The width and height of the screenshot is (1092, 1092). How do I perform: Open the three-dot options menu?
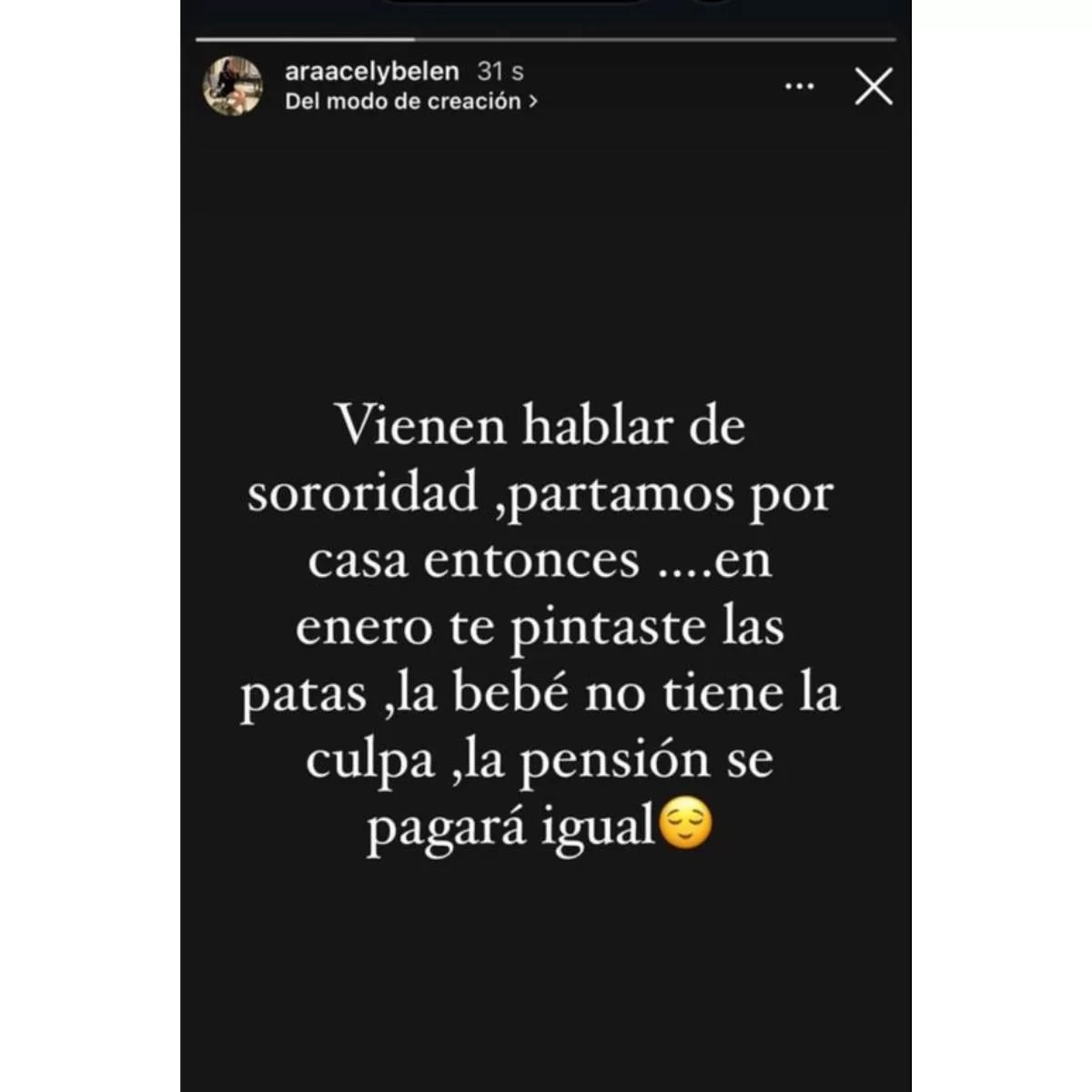click(799, 86)
